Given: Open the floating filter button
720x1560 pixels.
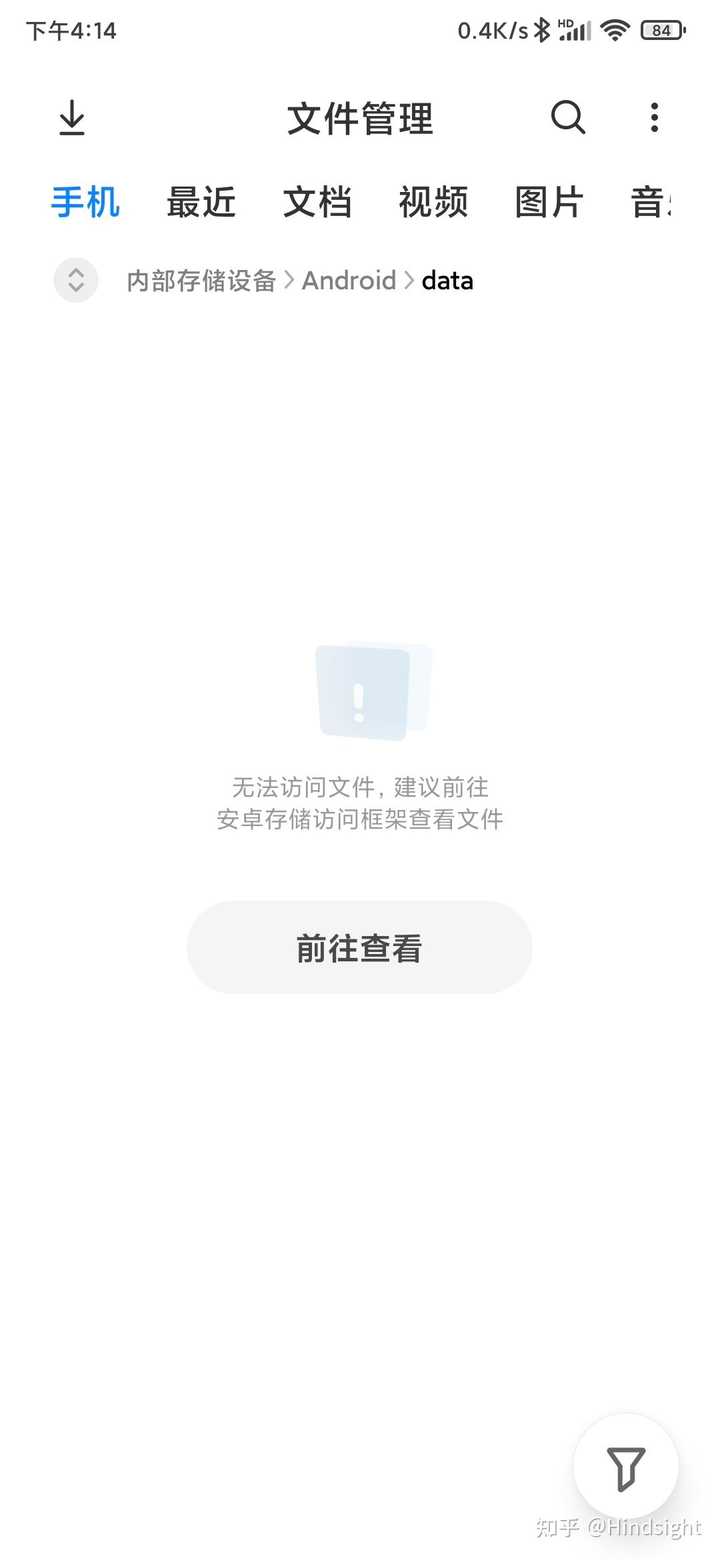Looking at the screenshot, I should click(x=626, y=1467).
